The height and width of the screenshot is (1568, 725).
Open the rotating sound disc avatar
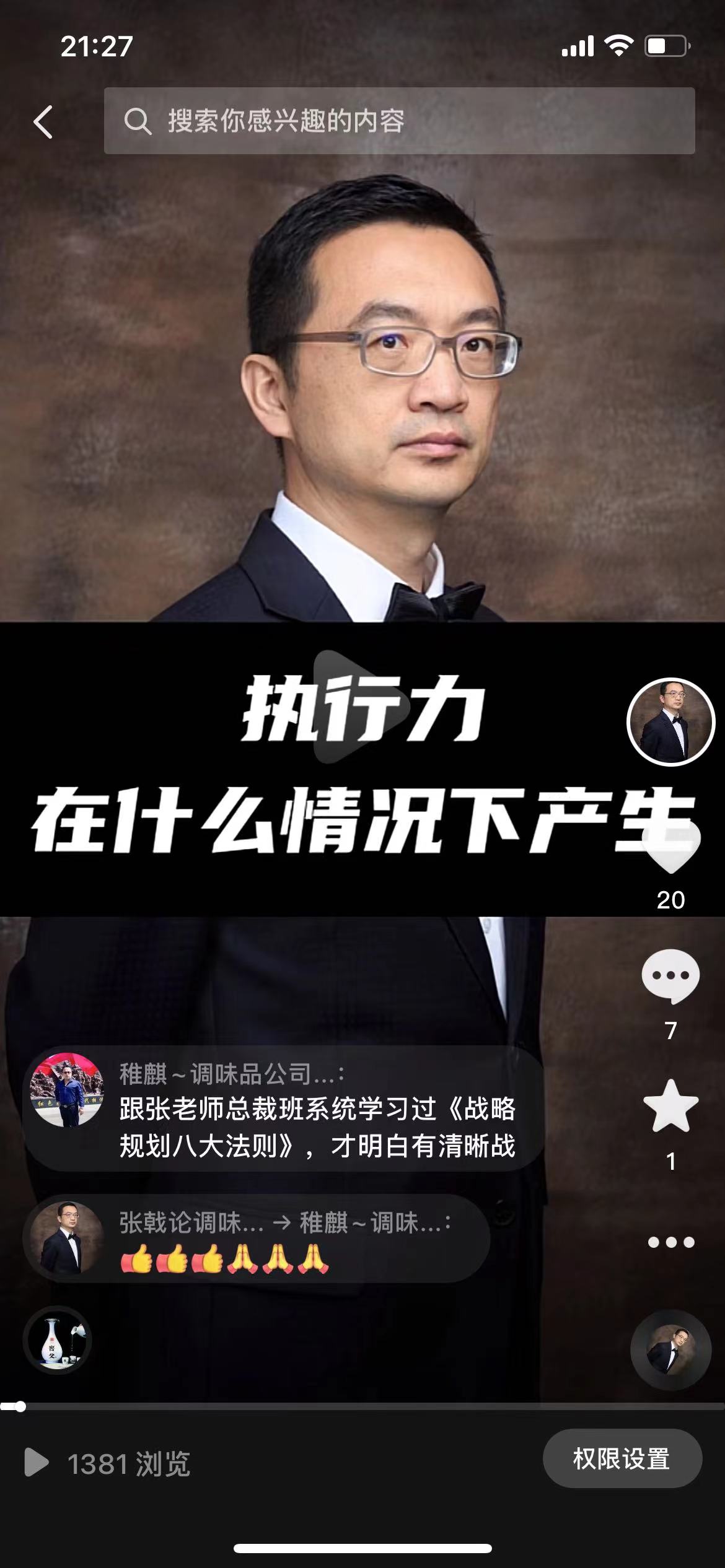coord(670,1350)
